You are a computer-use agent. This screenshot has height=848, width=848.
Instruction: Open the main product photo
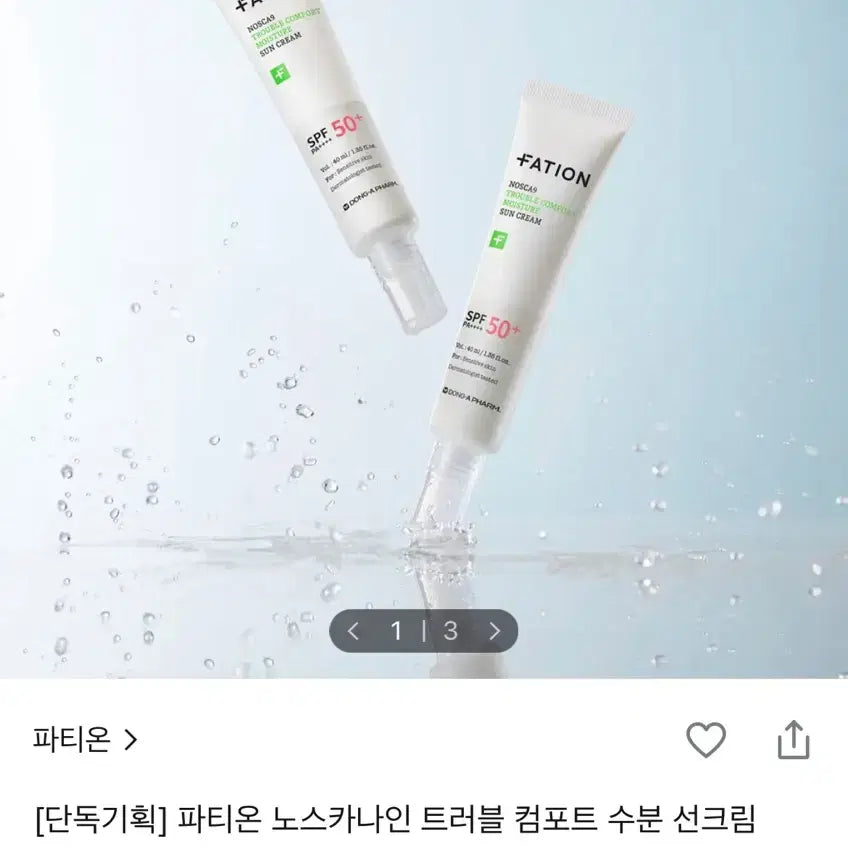(424, 300)
